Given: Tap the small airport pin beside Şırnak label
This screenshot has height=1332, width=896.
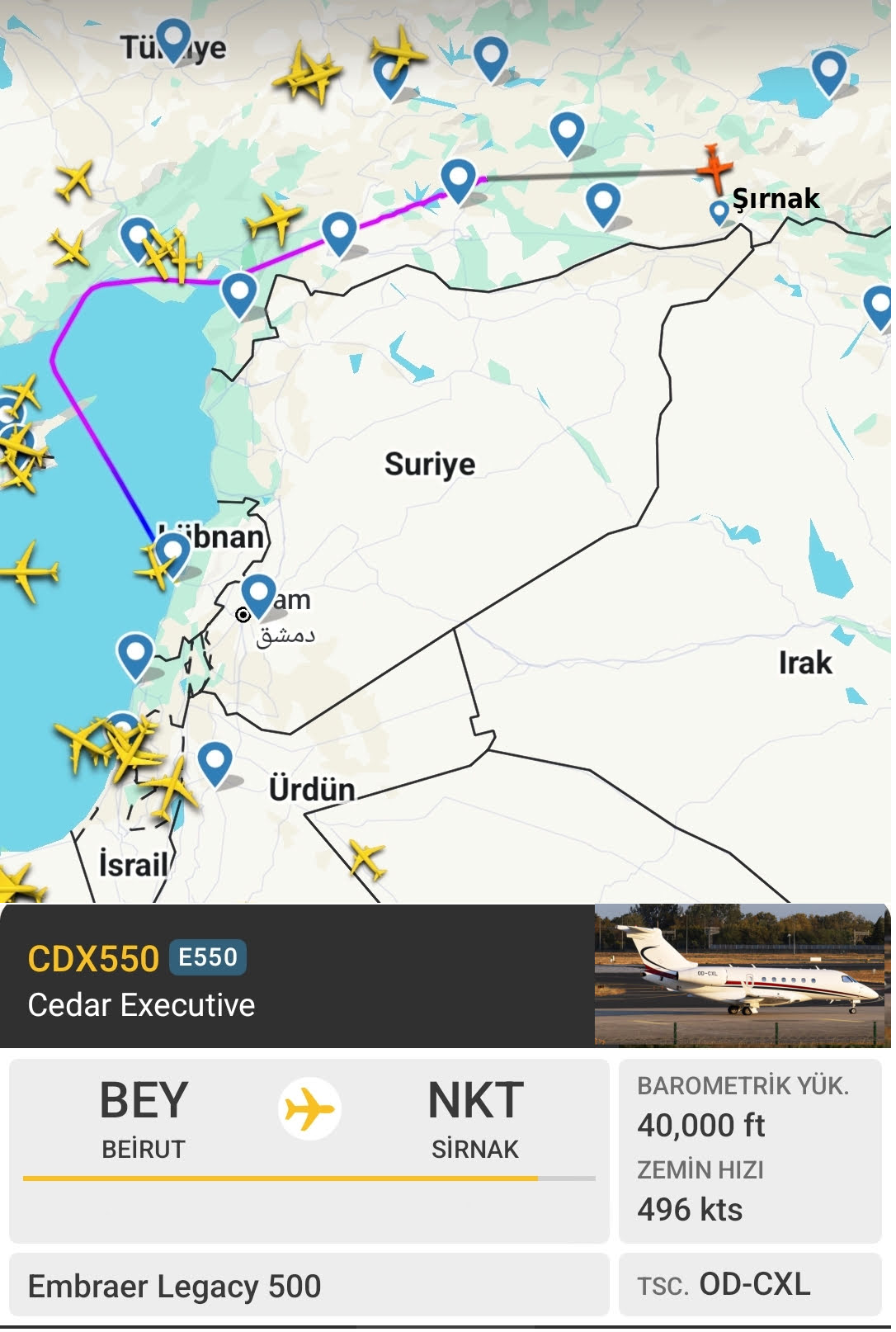Looking at the screenshot, I should (719, 211).
